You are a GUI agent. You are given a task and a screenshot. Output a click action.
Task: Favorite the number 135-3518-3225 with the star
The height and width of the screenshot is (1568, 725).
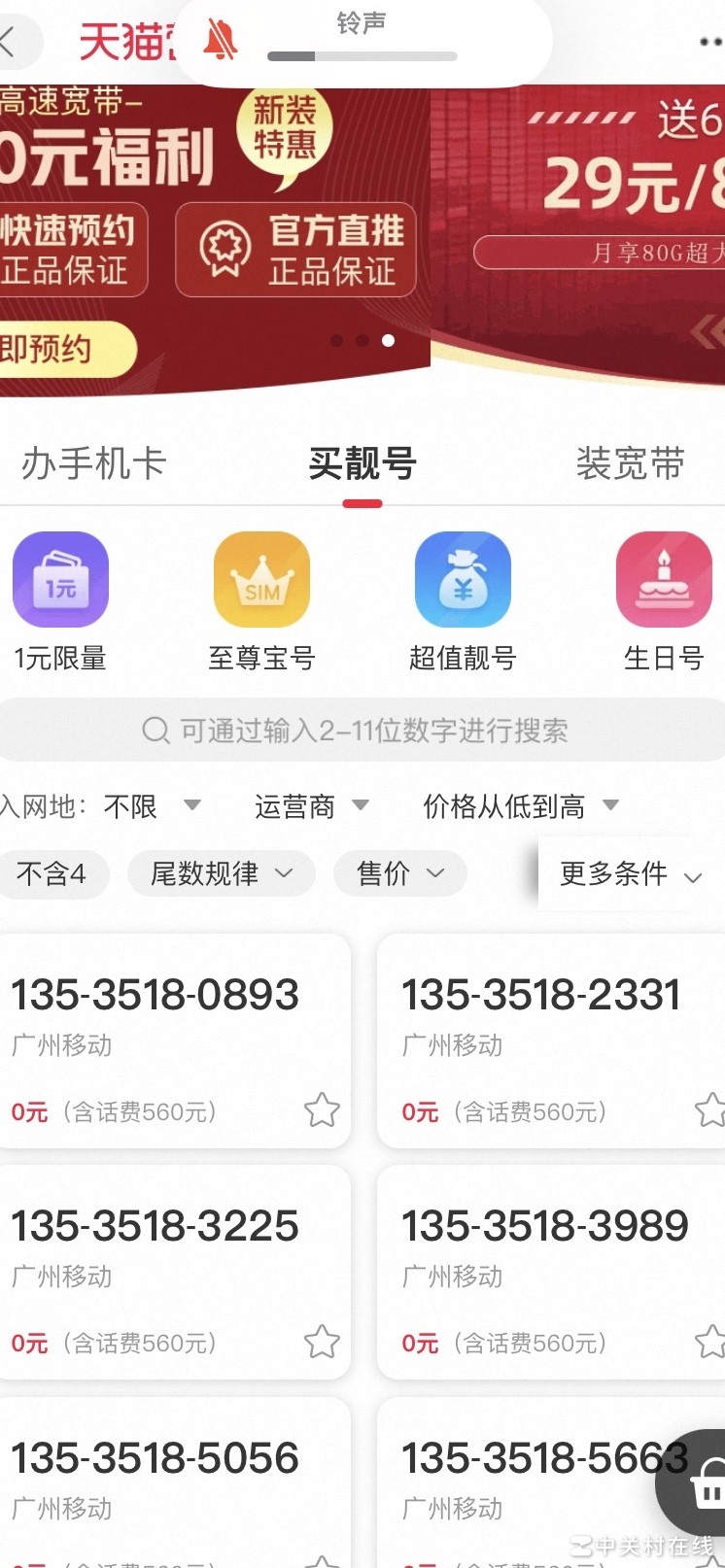[322, 1343]
